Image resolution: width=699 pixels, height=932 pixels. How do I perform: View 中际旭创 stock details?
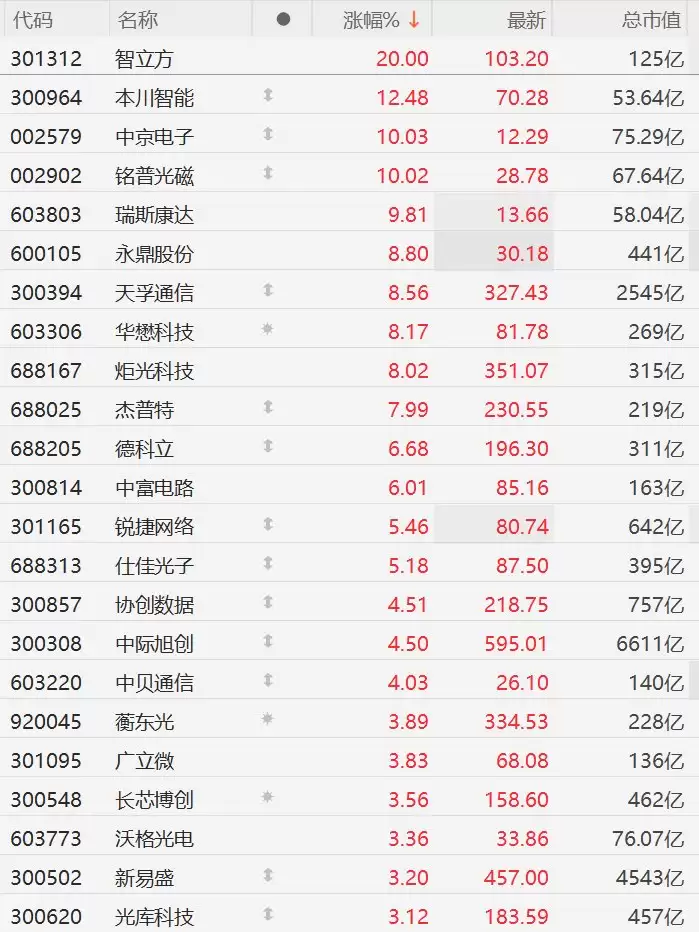pos(154,643)
